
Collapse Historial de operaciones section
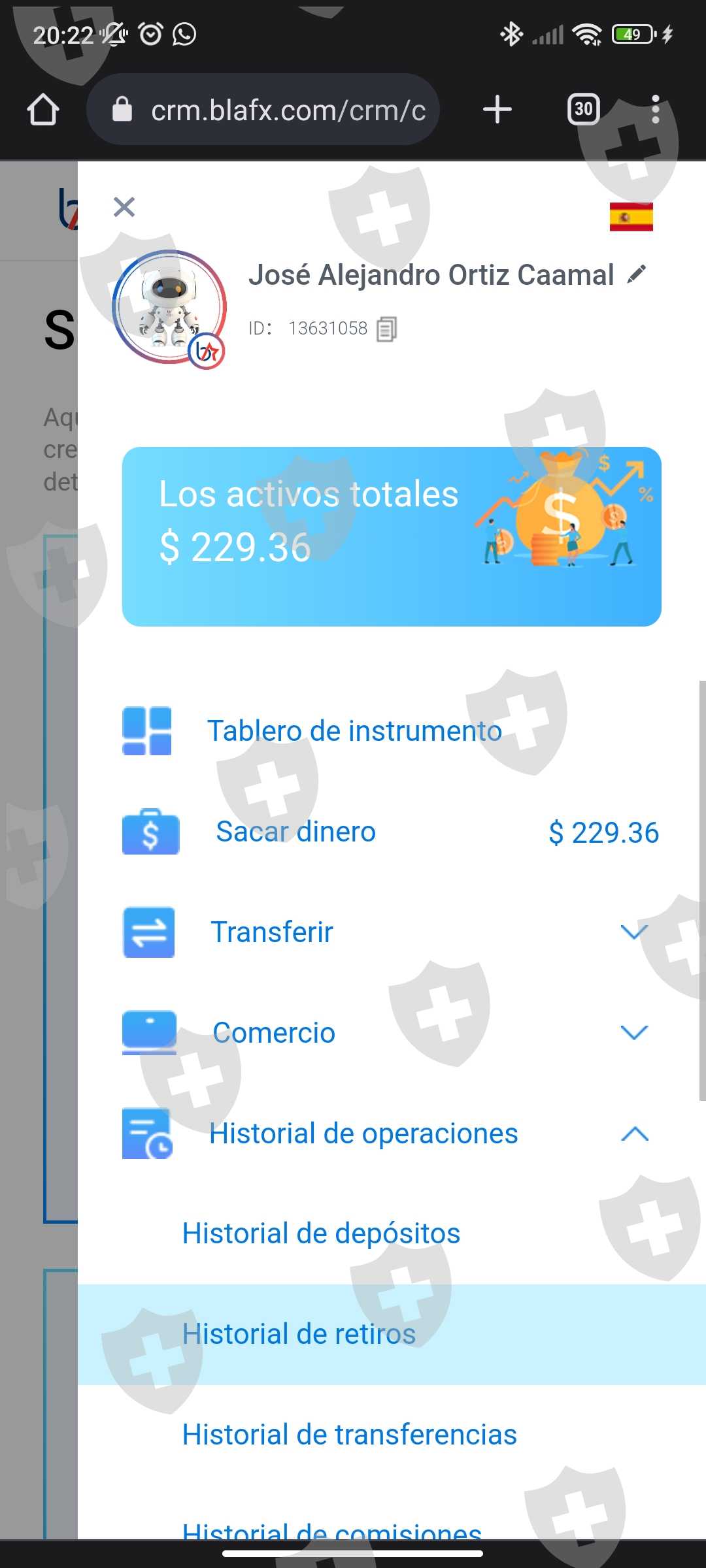pos(633,1134)
